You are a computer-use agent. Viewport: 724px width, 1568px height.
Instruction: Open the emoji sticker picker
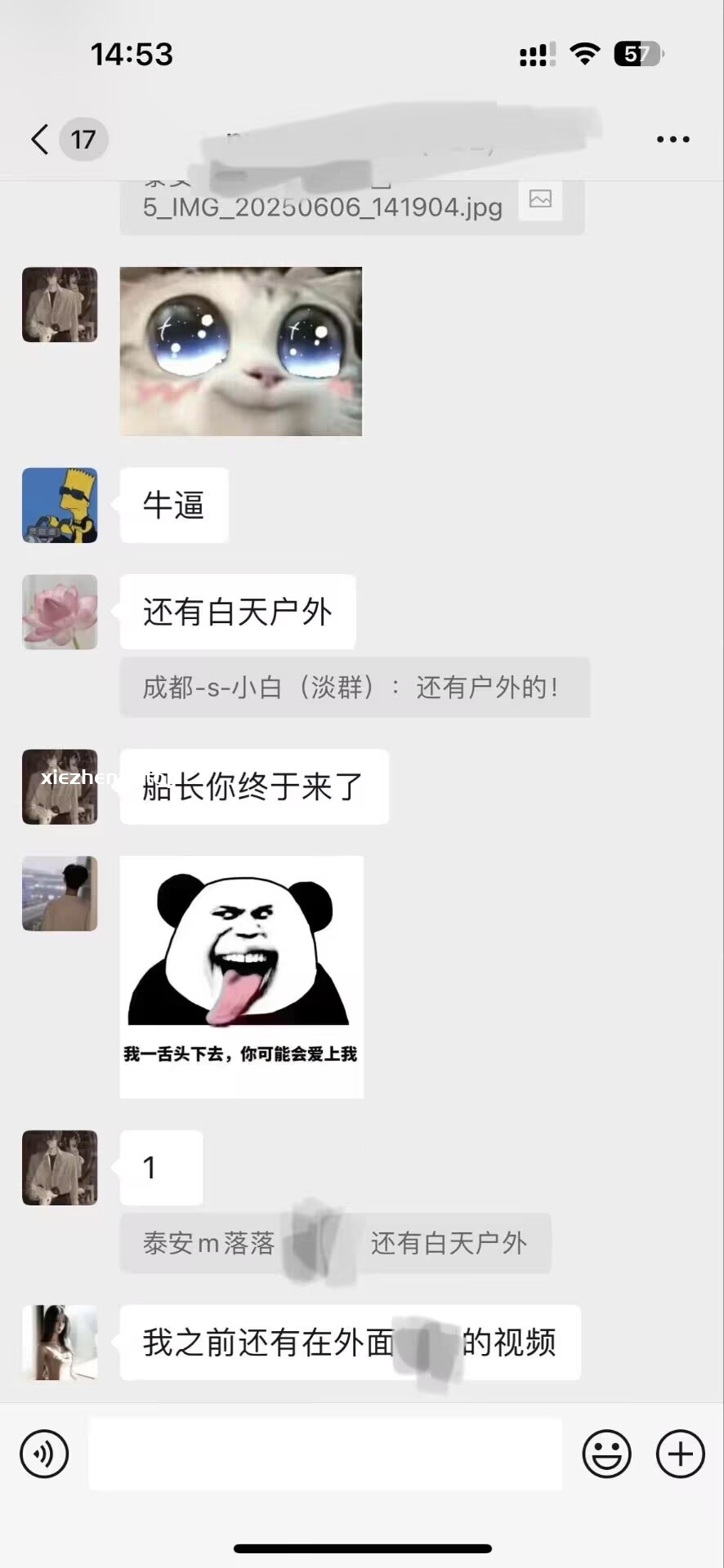coord(605,1454)
